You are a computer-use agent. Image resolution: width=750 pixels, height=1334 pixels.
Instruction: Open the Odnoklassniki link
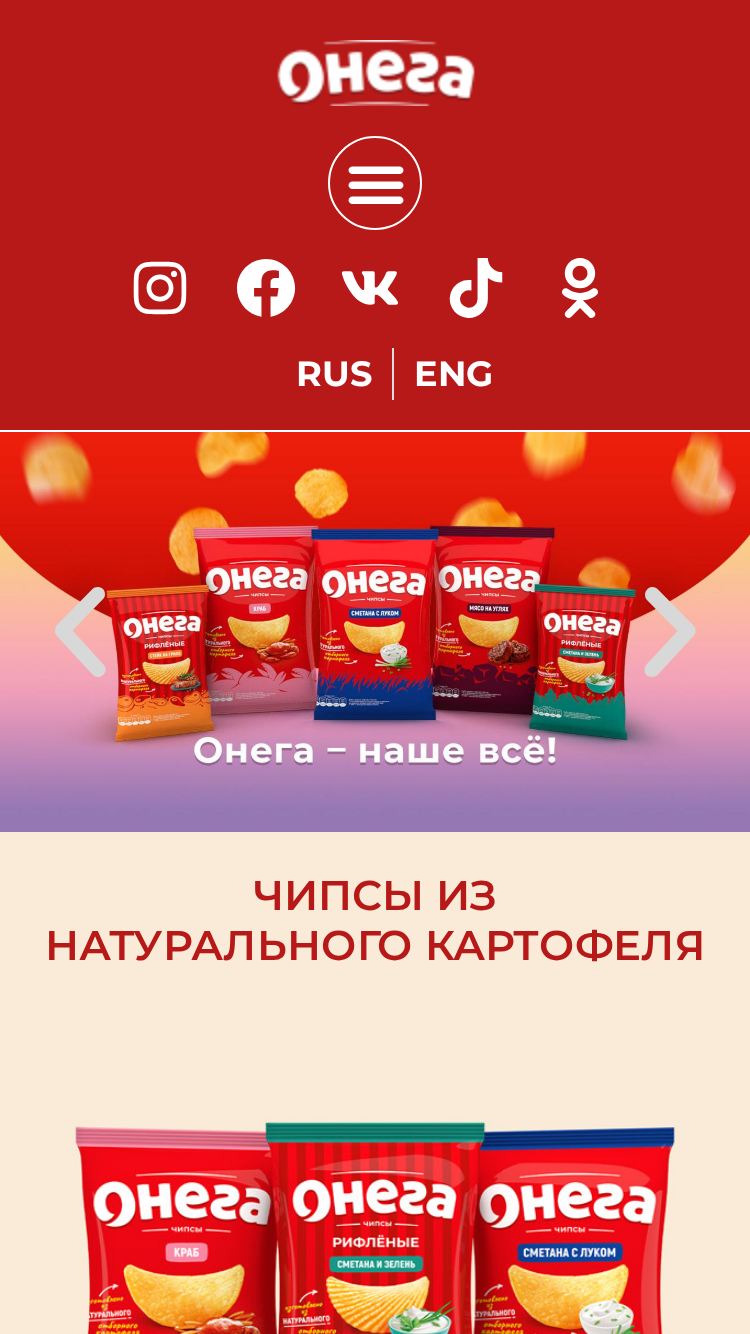pyautogui.click(x=580, y=288)
